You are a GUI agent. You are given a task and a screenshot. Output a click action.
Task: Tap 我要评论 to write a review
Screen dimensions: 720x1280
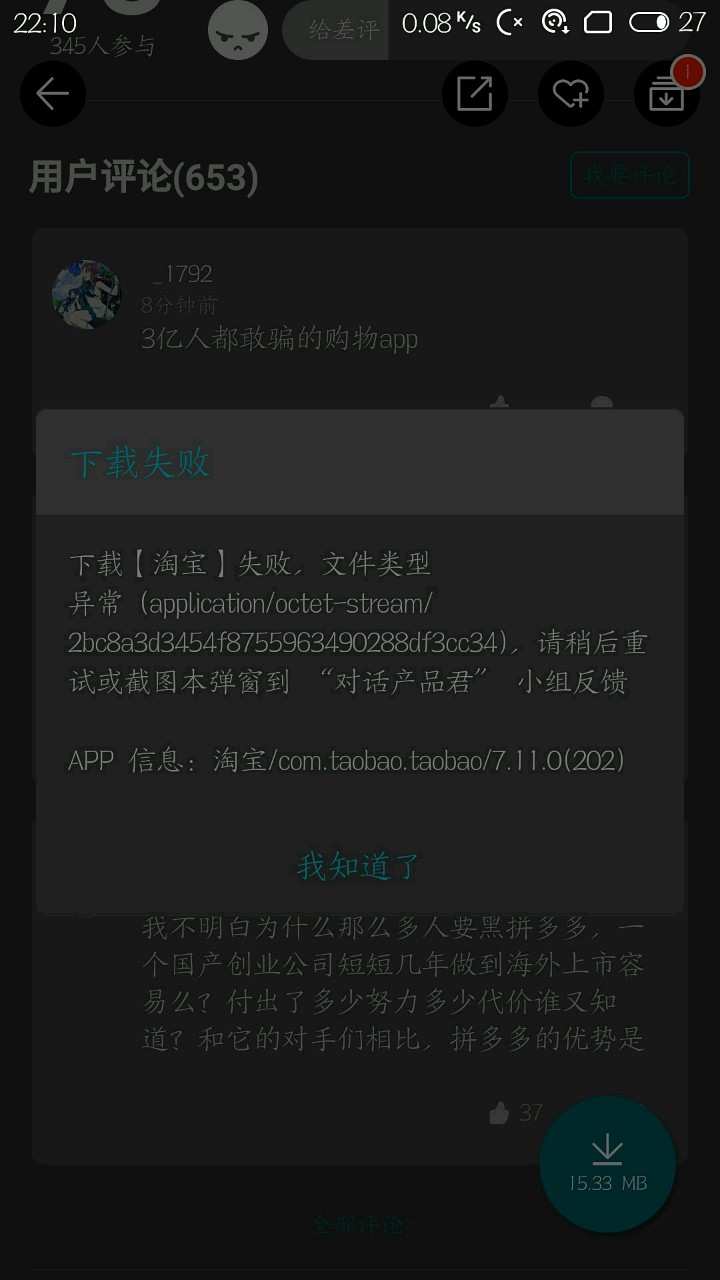630,176
